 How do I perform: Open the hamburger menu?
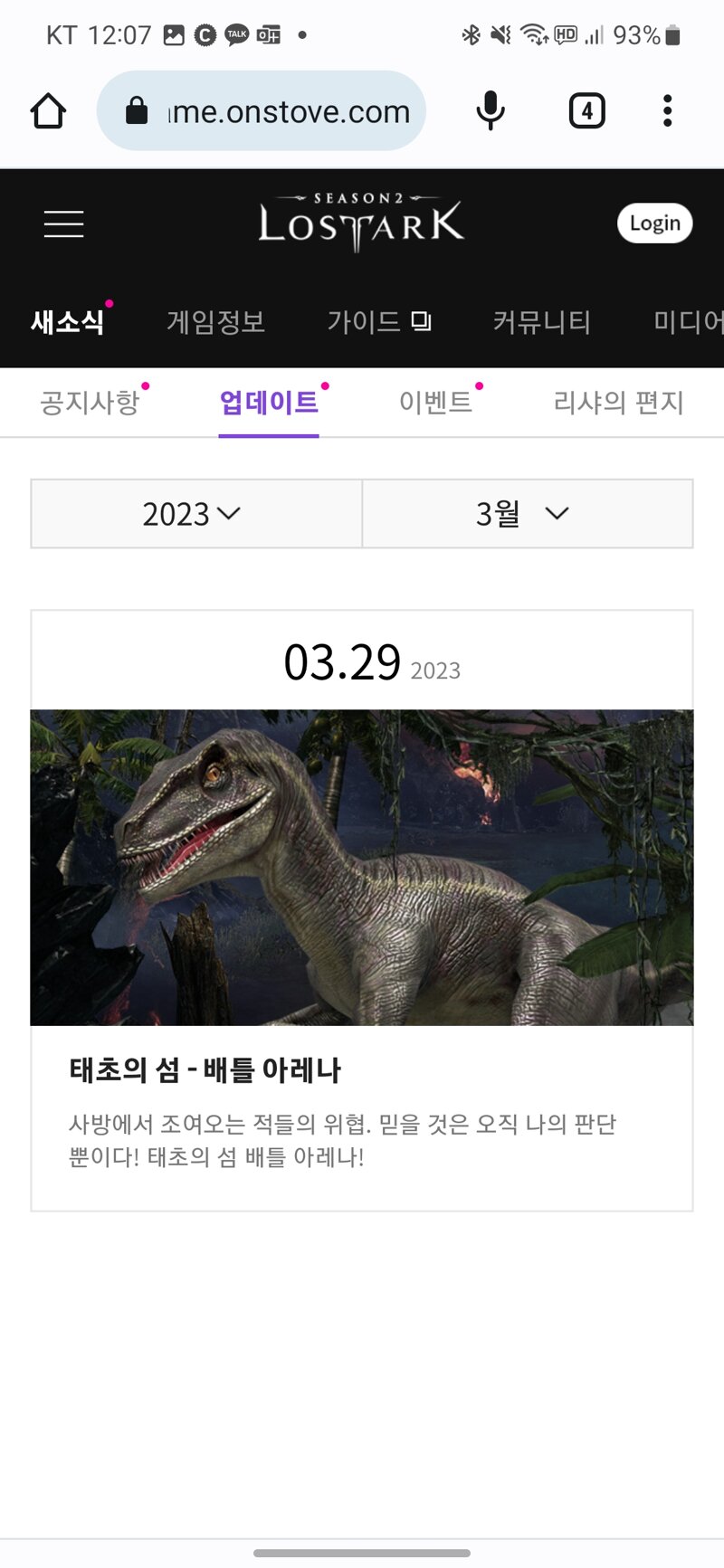point(63,223)
